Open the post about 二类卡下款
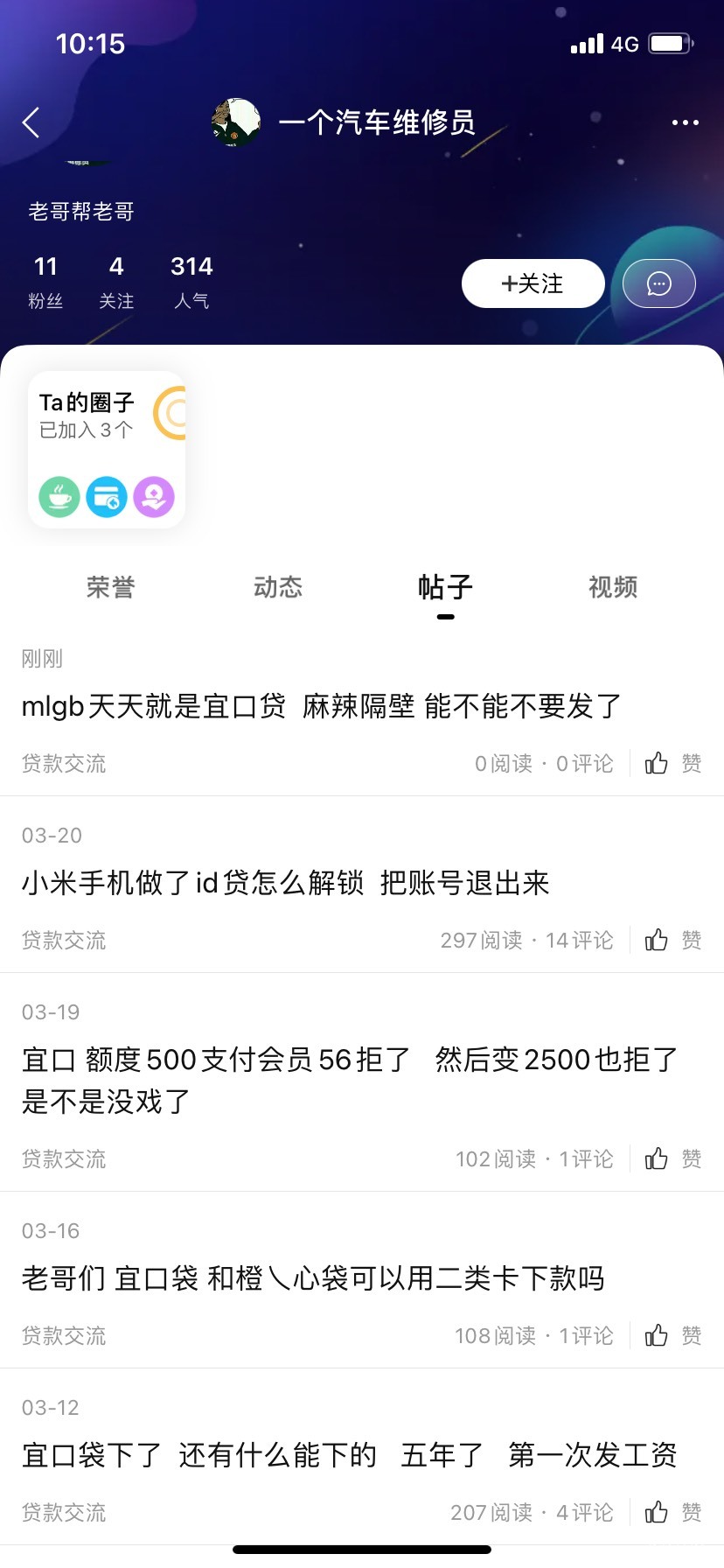 click(313, 1278)
